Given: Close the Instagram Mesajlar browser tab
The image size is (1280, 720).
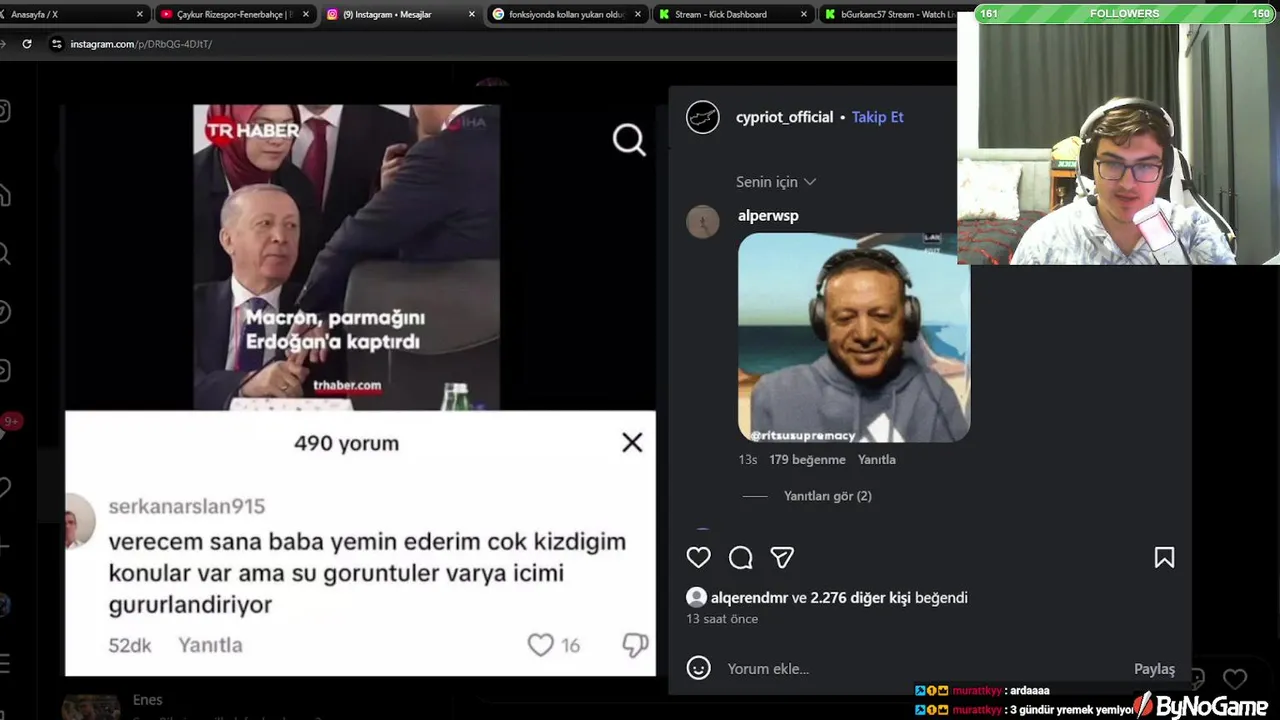Looking at the screenshot, I should click(x=472, y=14).
